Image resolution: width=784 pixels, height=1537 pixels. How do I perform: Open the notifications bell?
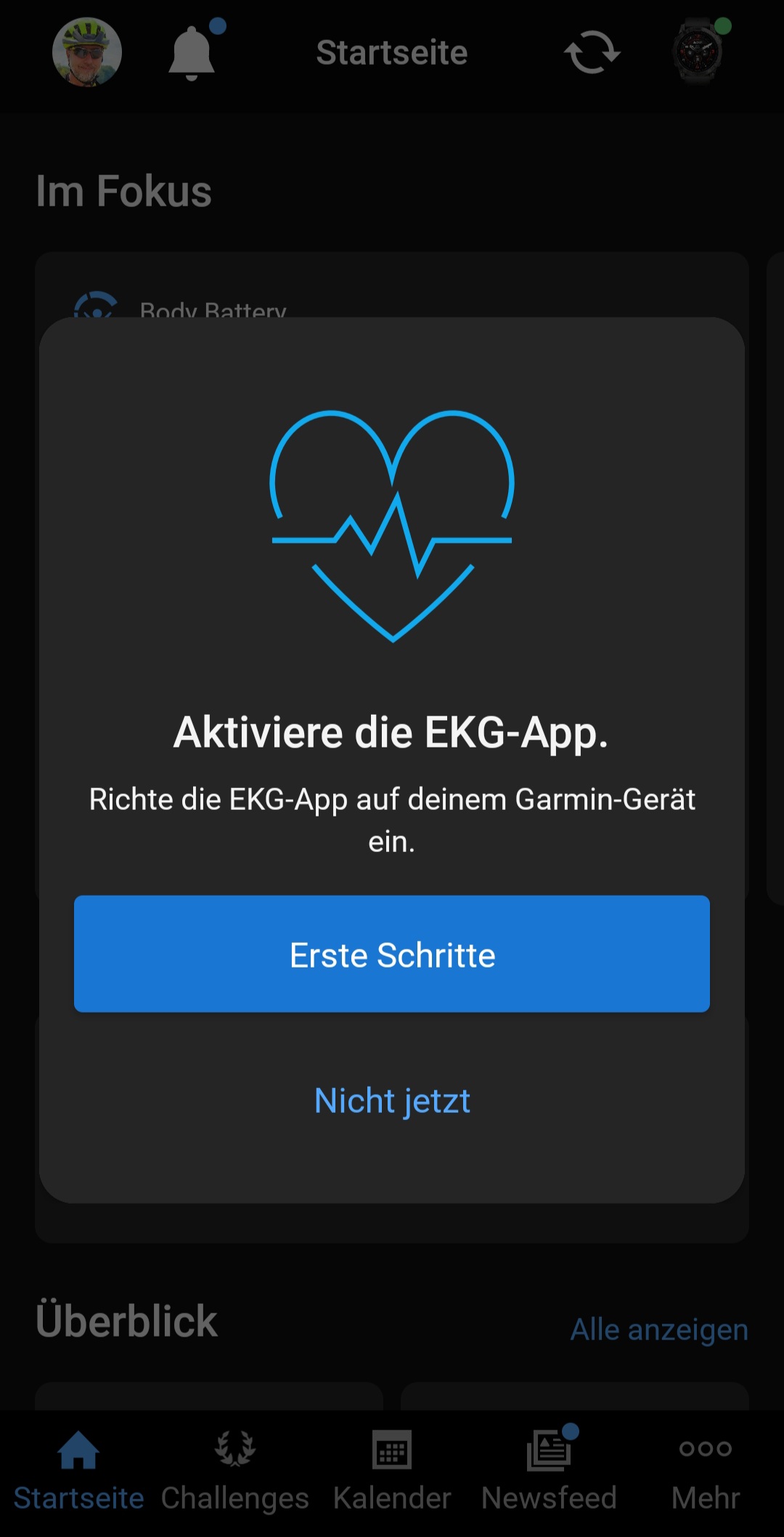pos(190,52)
